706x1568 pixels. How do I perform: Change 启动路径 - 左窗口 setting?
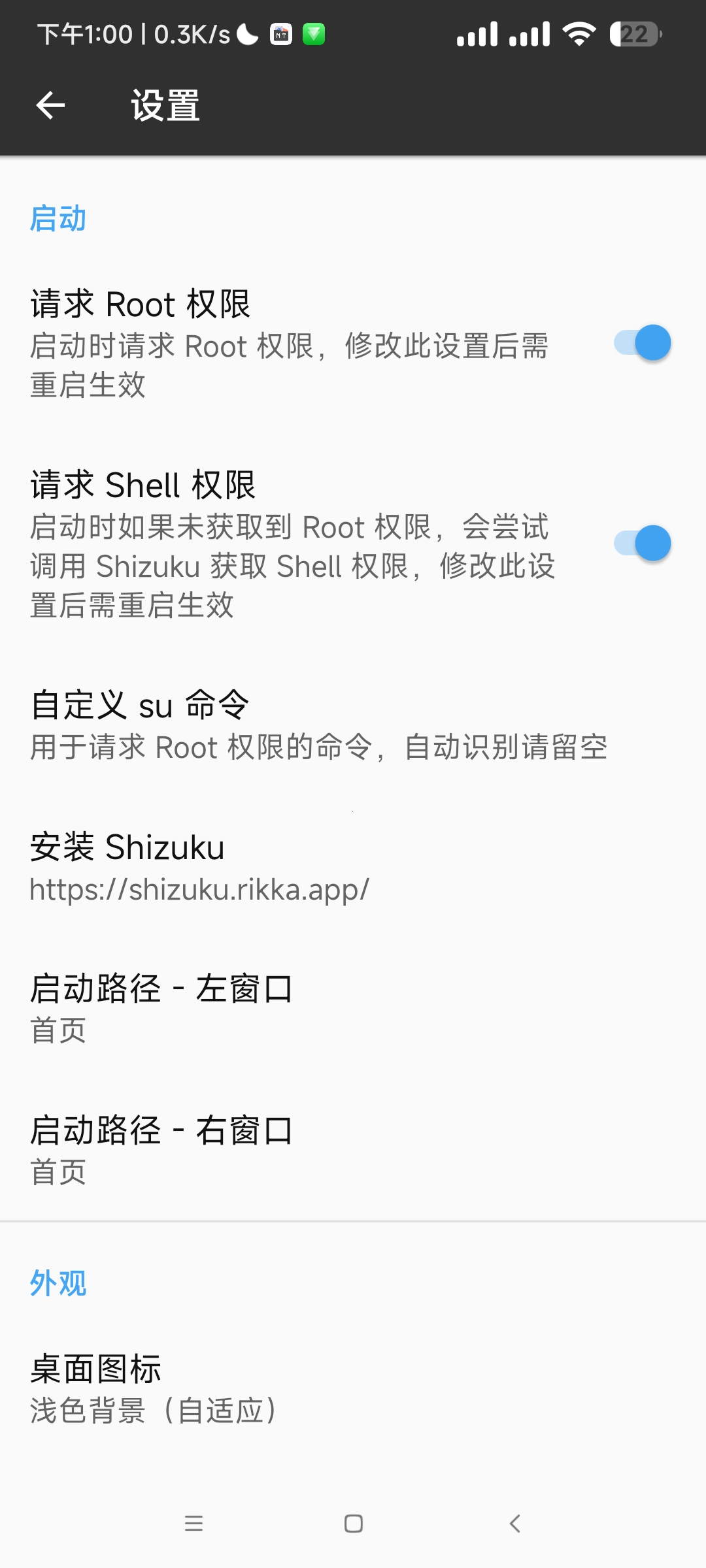[161, 1008]
